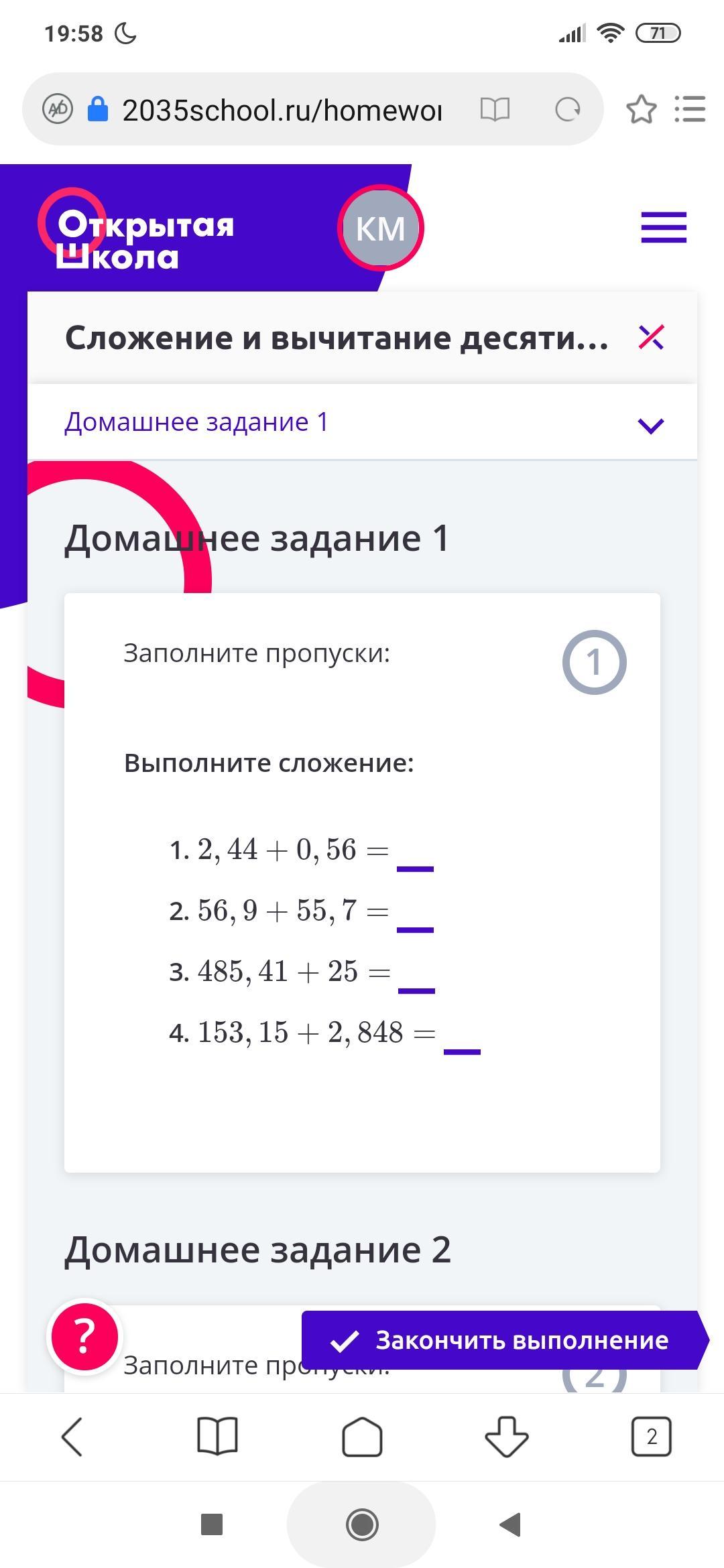This screenshot has width=724, height=1568.
Task: Open browser bookmarks book icon
Action: (217, 1437)
